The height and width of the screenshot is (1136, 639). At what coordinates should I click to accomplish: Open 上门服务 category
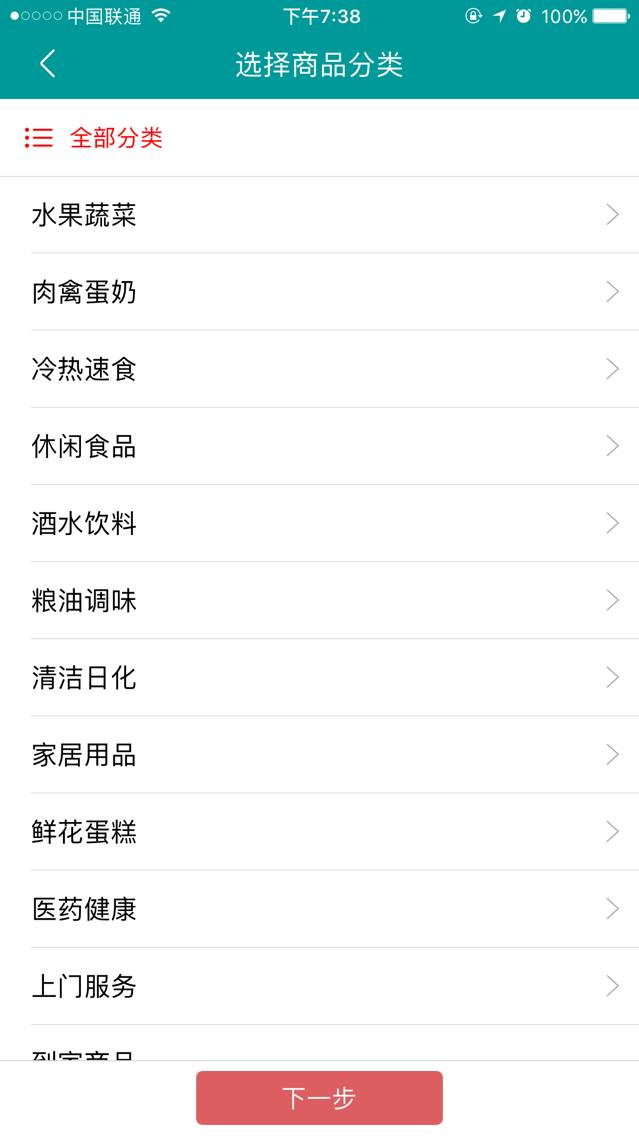(320, 987)
